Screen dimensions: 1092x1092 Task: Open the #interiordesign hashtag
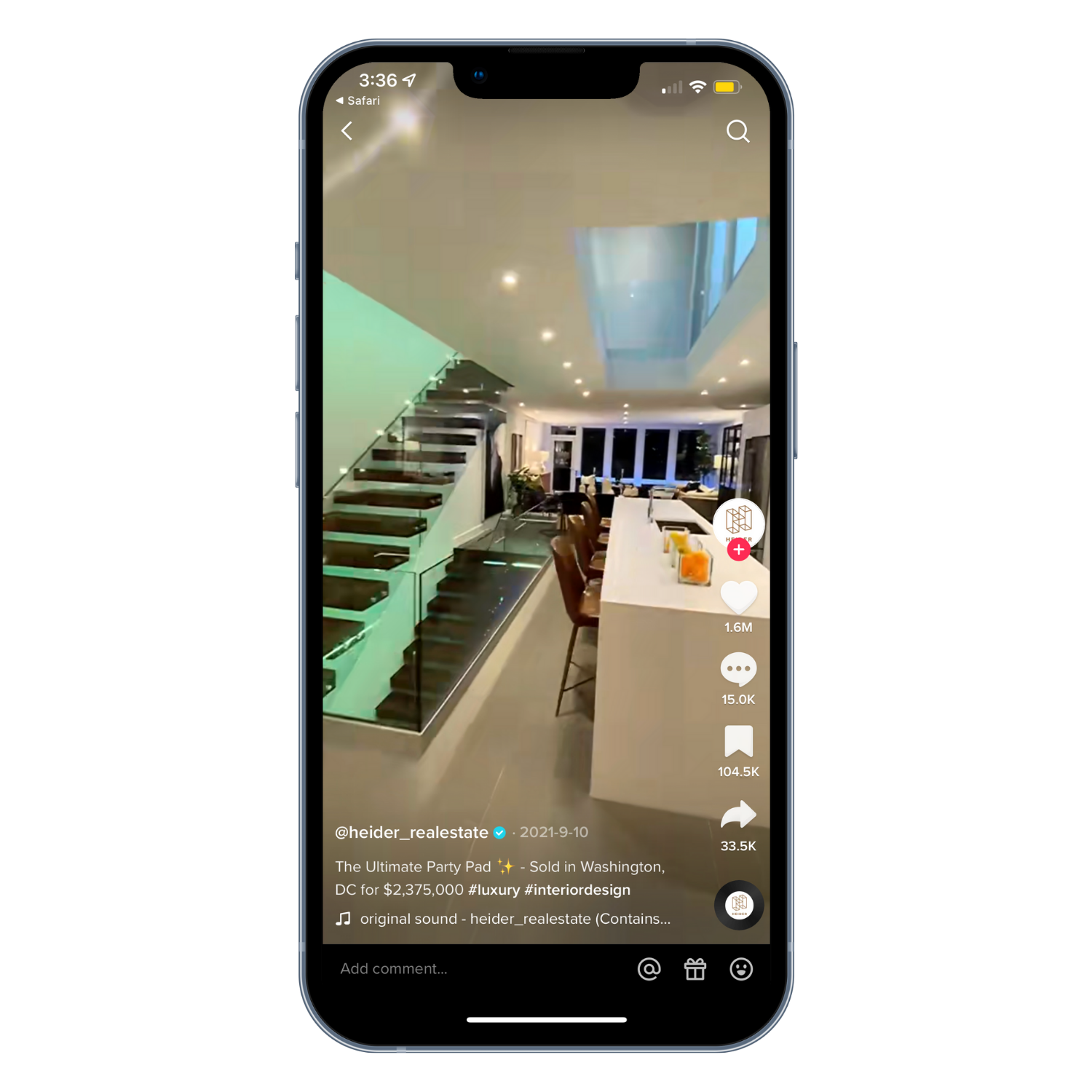coord(577,890)
